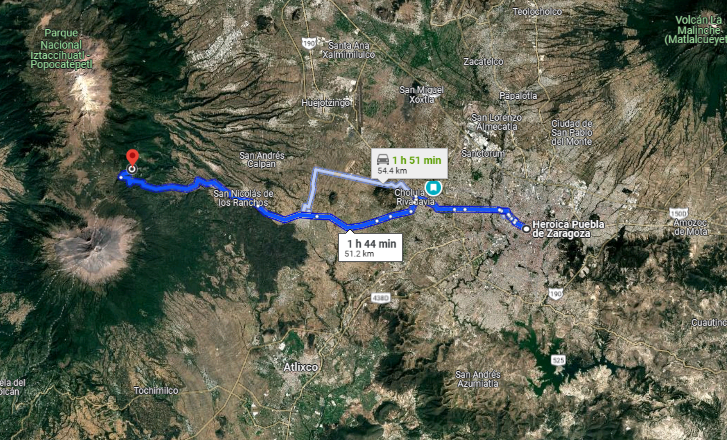Tap the origin marker at Heroica Puebla

click(527, 229)
